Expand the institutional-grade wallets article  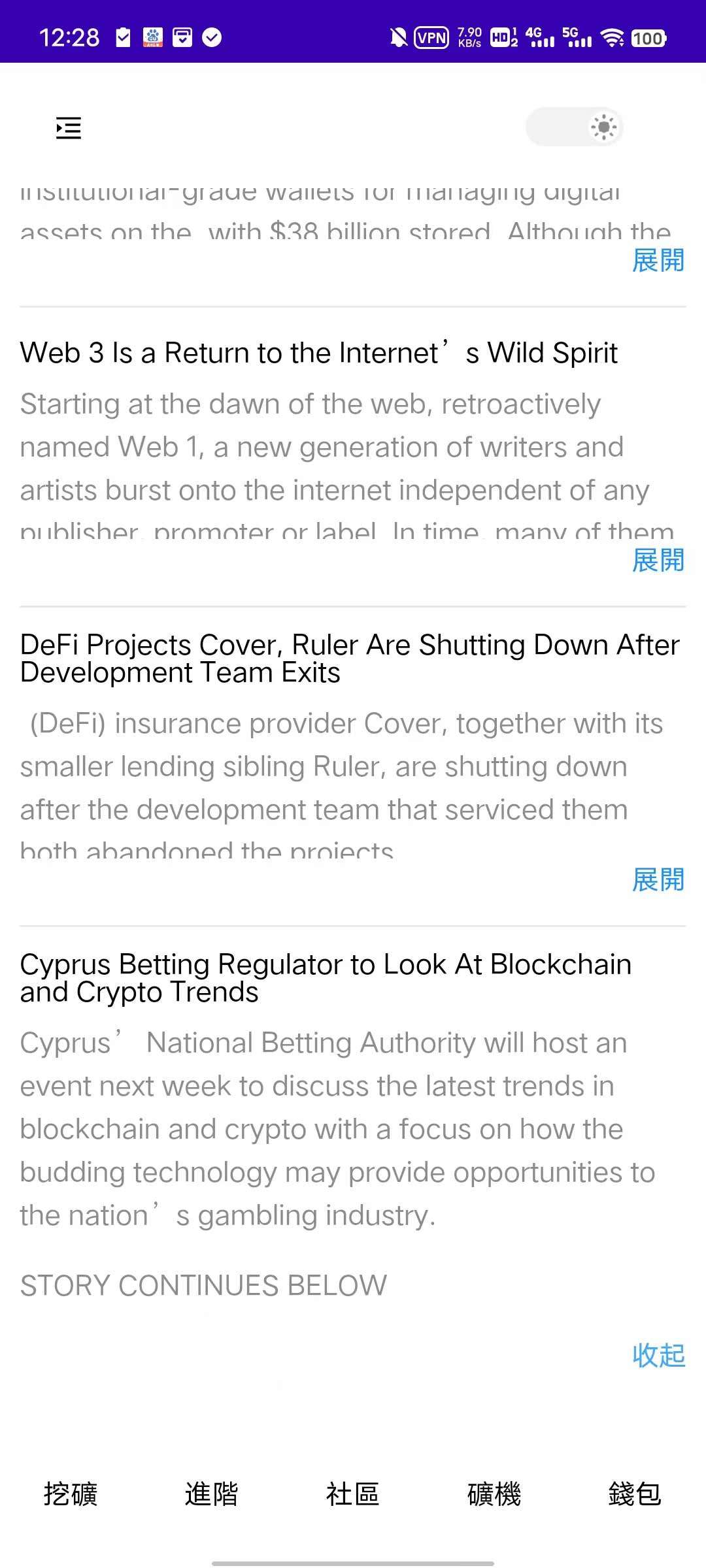[x=658, y=260]
